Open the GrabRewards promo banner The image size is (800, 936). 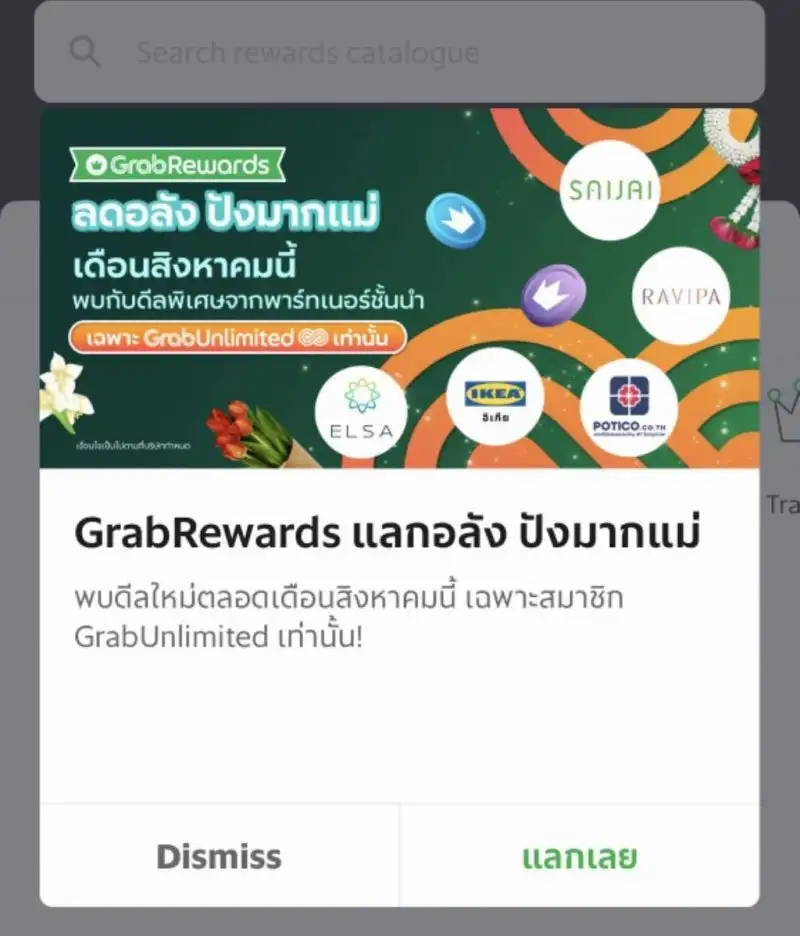[399, 288]
